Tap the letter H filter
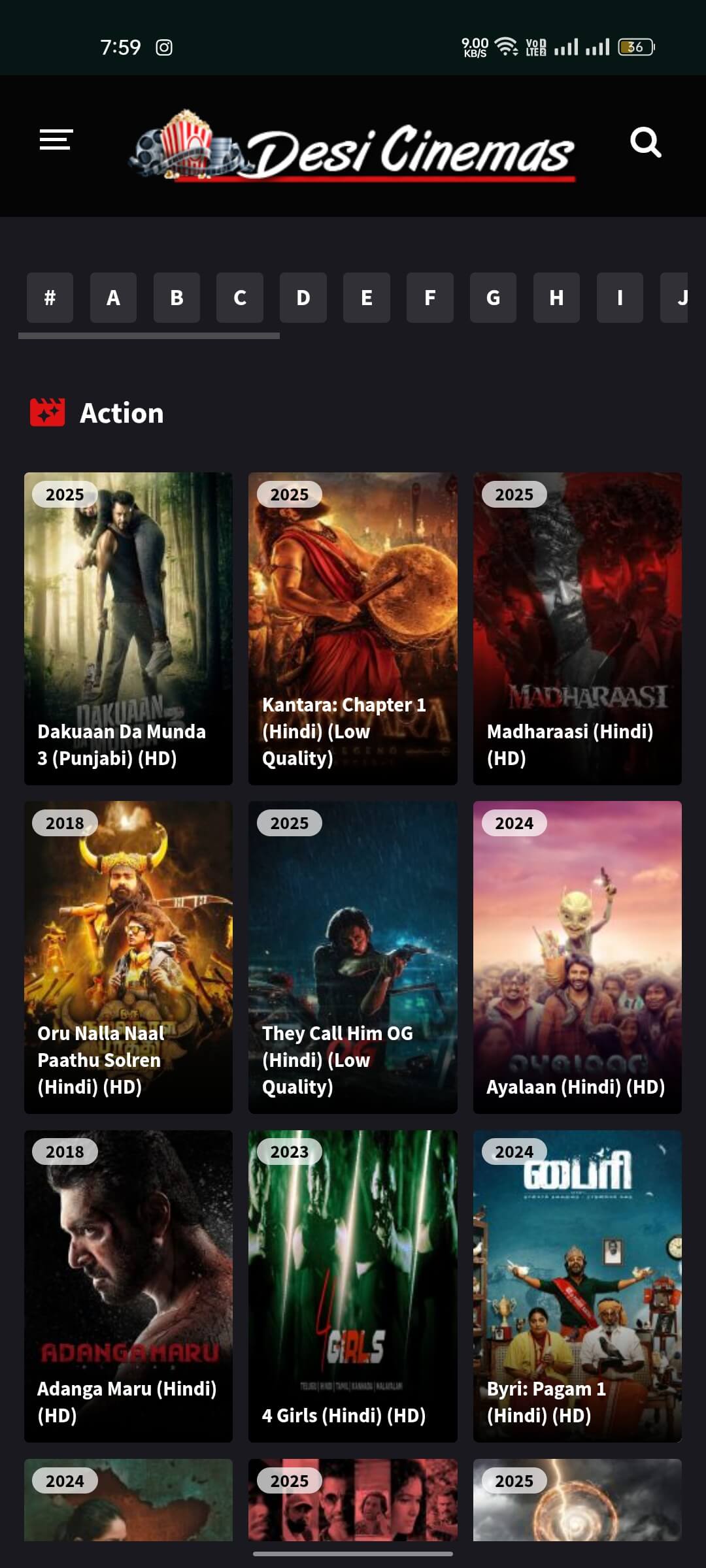 click(556, 298)
